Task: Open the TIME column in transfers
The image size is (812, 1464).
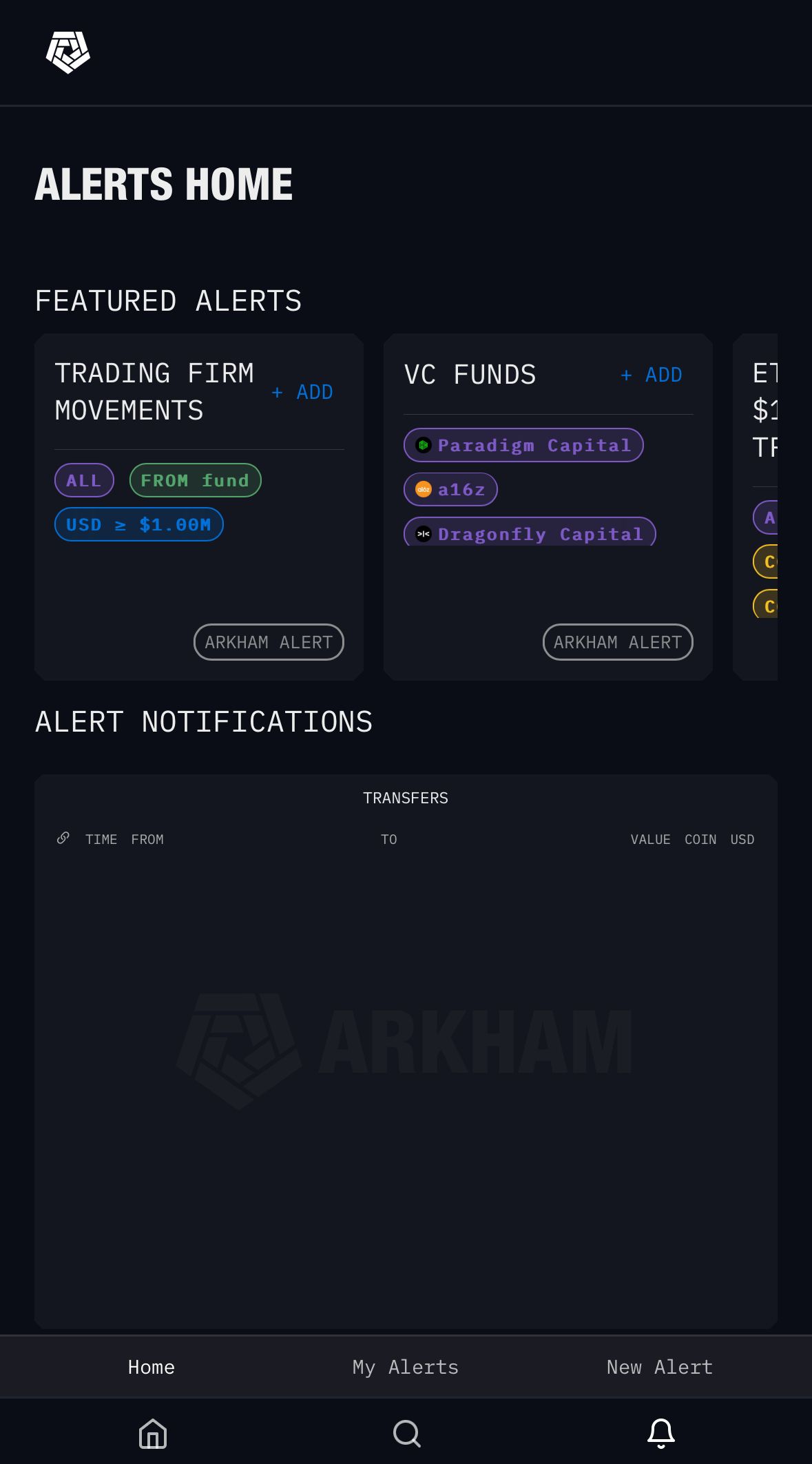Action: [x=101, y=839]
